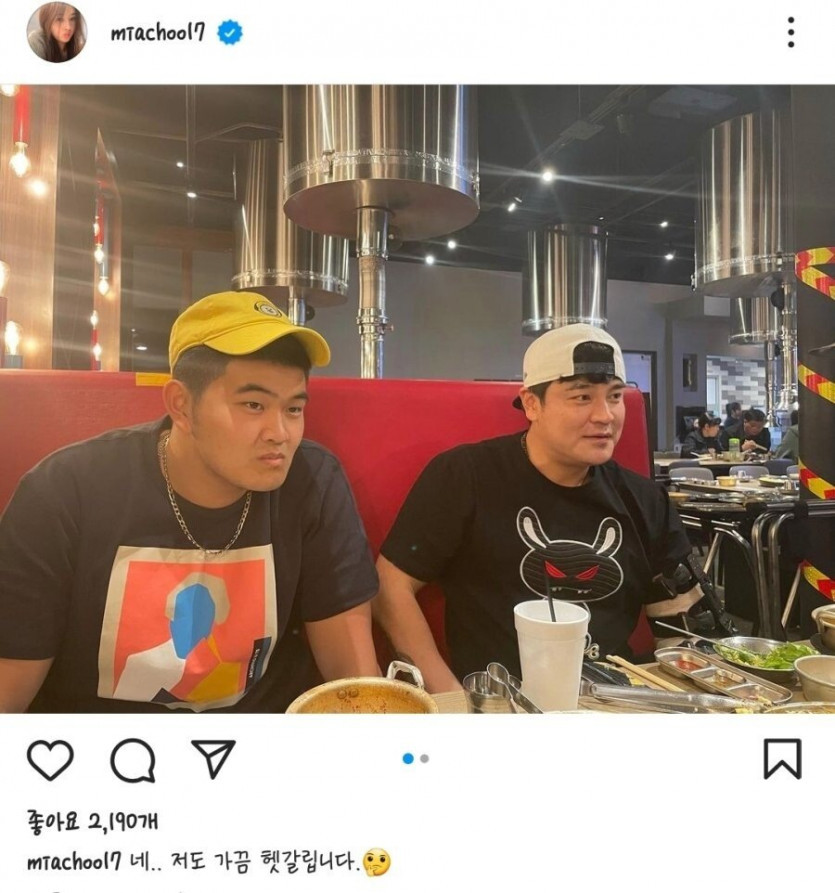The image size is (835, 893).
Task: Open the post photo
Action: coord(417,398)
